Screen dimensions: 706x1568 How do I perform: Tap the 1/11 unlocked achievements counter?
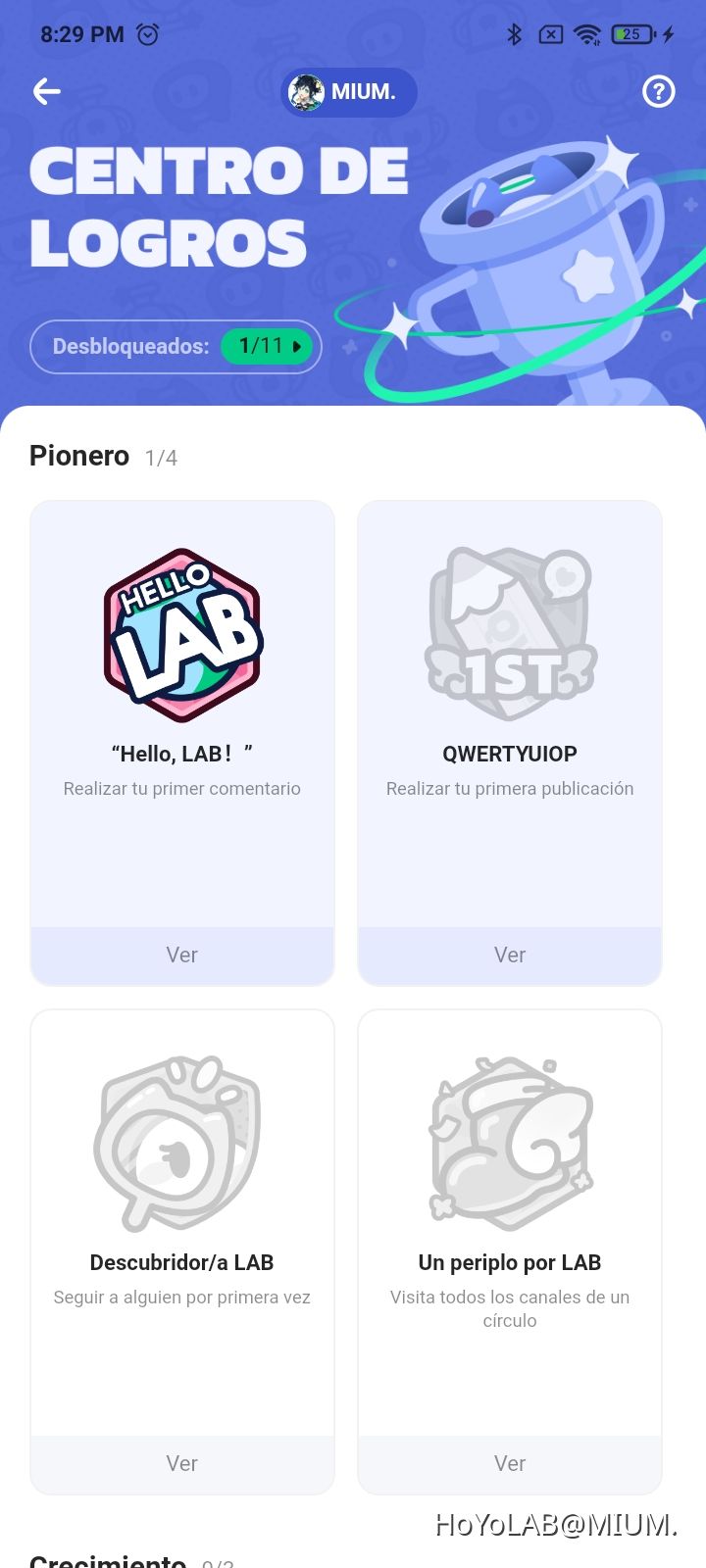click(x=266, y=346)
